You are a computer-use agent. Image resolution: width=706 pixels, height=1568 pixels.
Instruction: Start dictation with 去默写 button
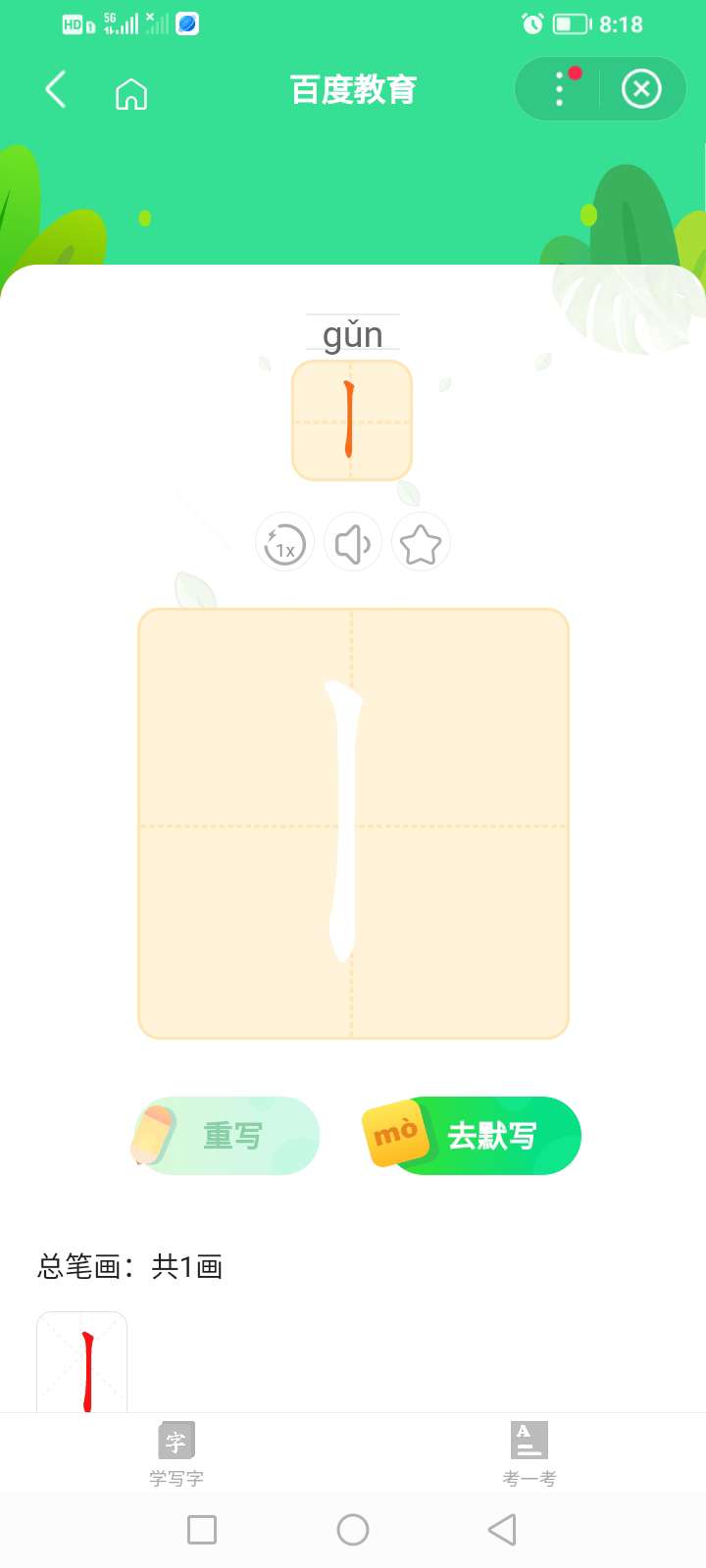coord(477,1136)
